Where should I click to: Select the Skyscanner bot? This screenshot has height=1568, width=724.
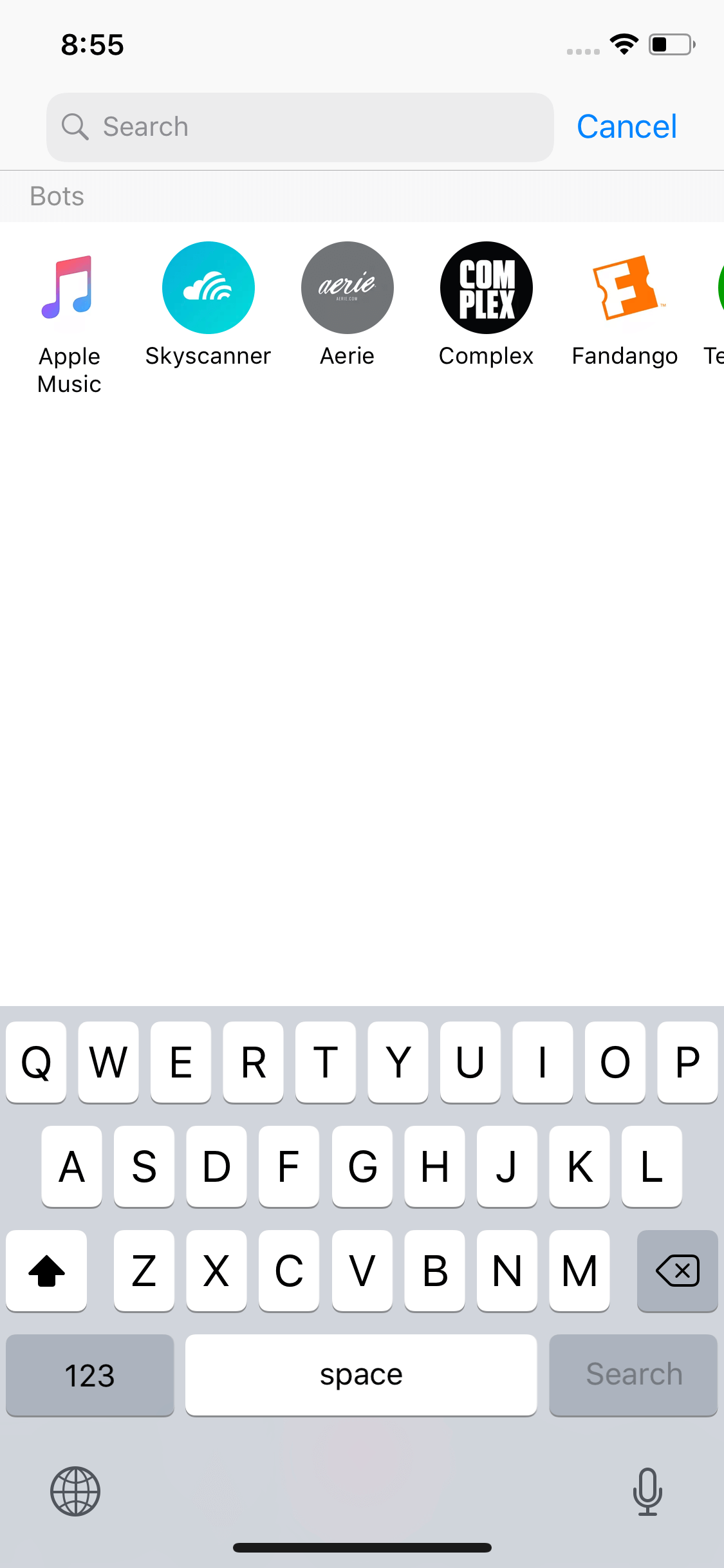pyautogui.click(x=209, y=305)
